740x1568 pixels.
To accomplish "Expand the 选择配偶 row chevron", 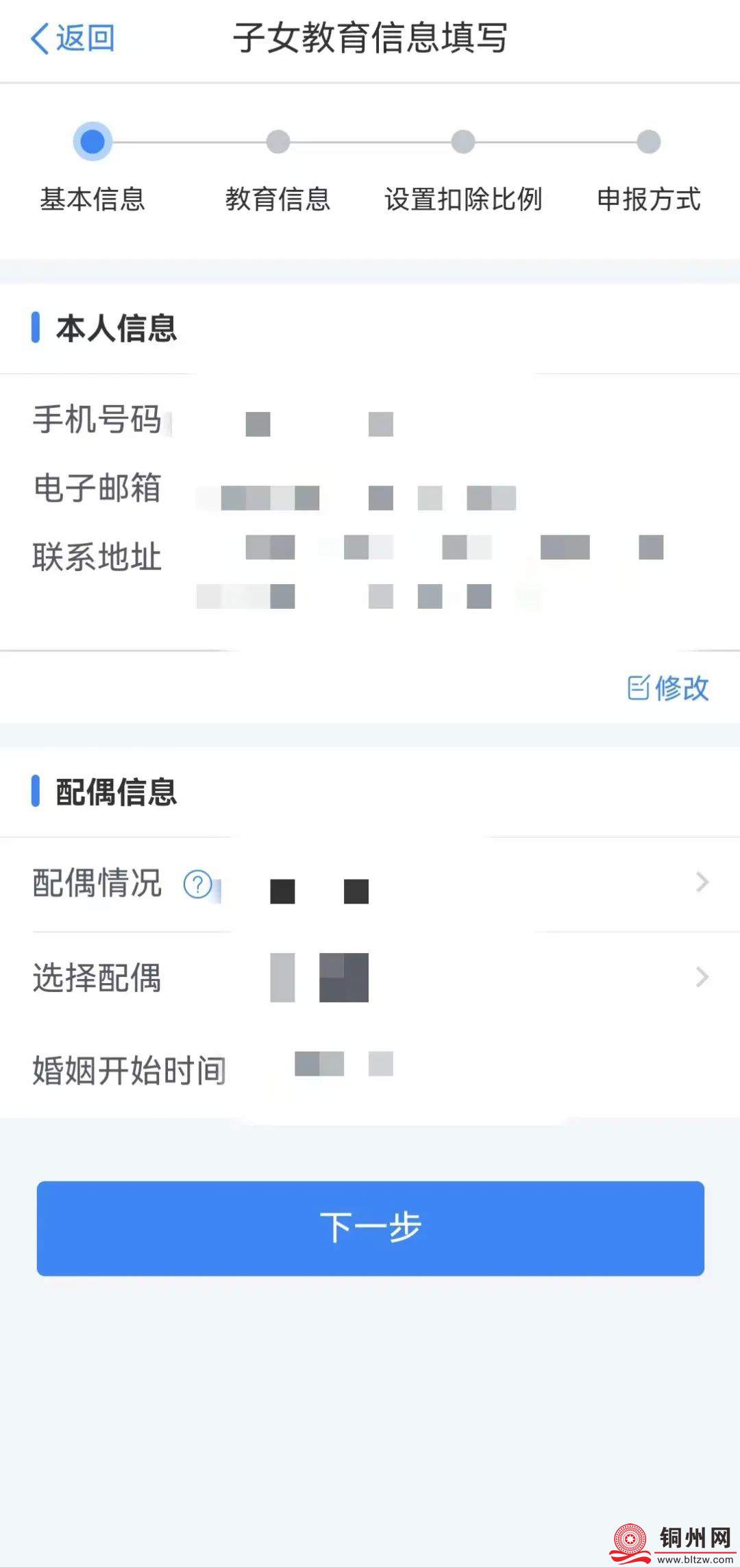I will [x=701, y=976].
